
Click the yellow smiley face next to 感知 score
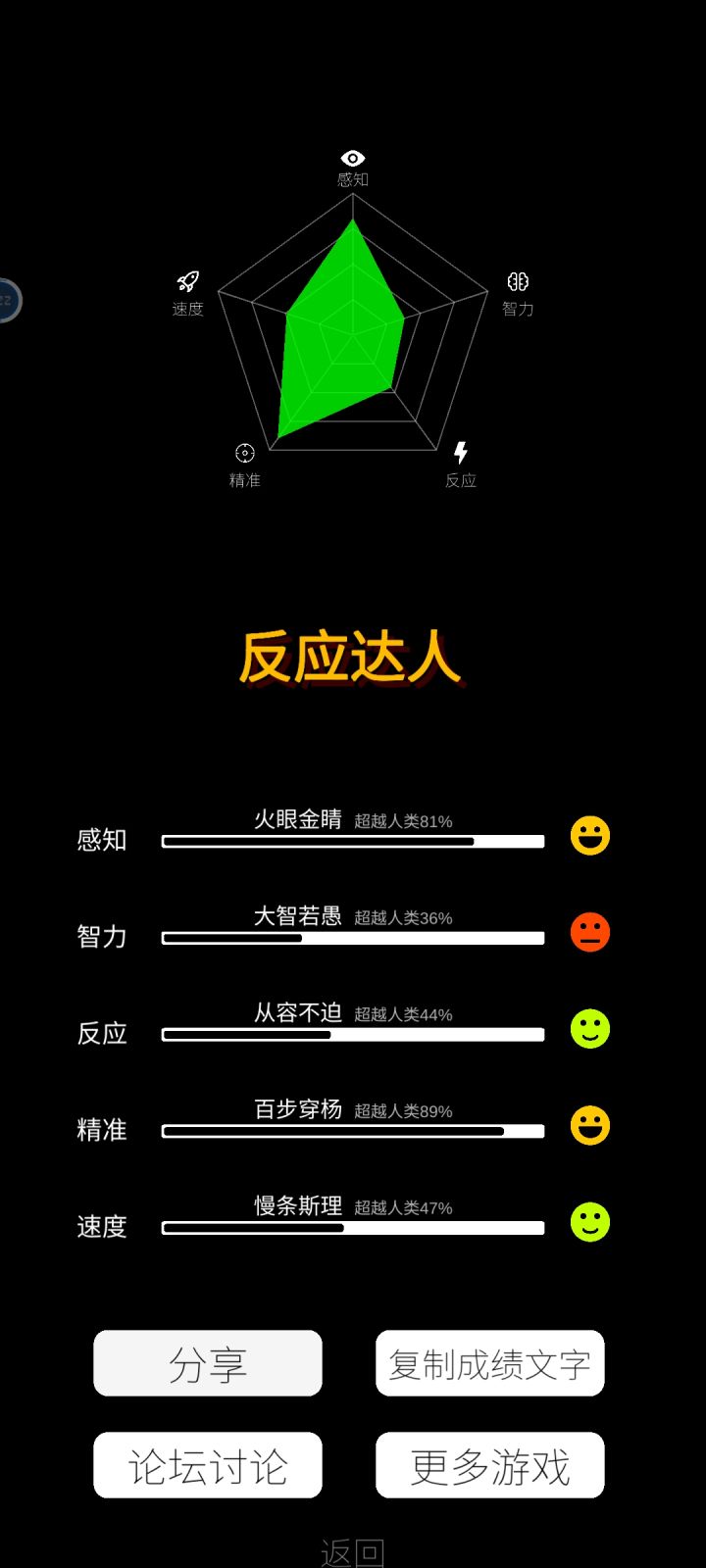588,835
